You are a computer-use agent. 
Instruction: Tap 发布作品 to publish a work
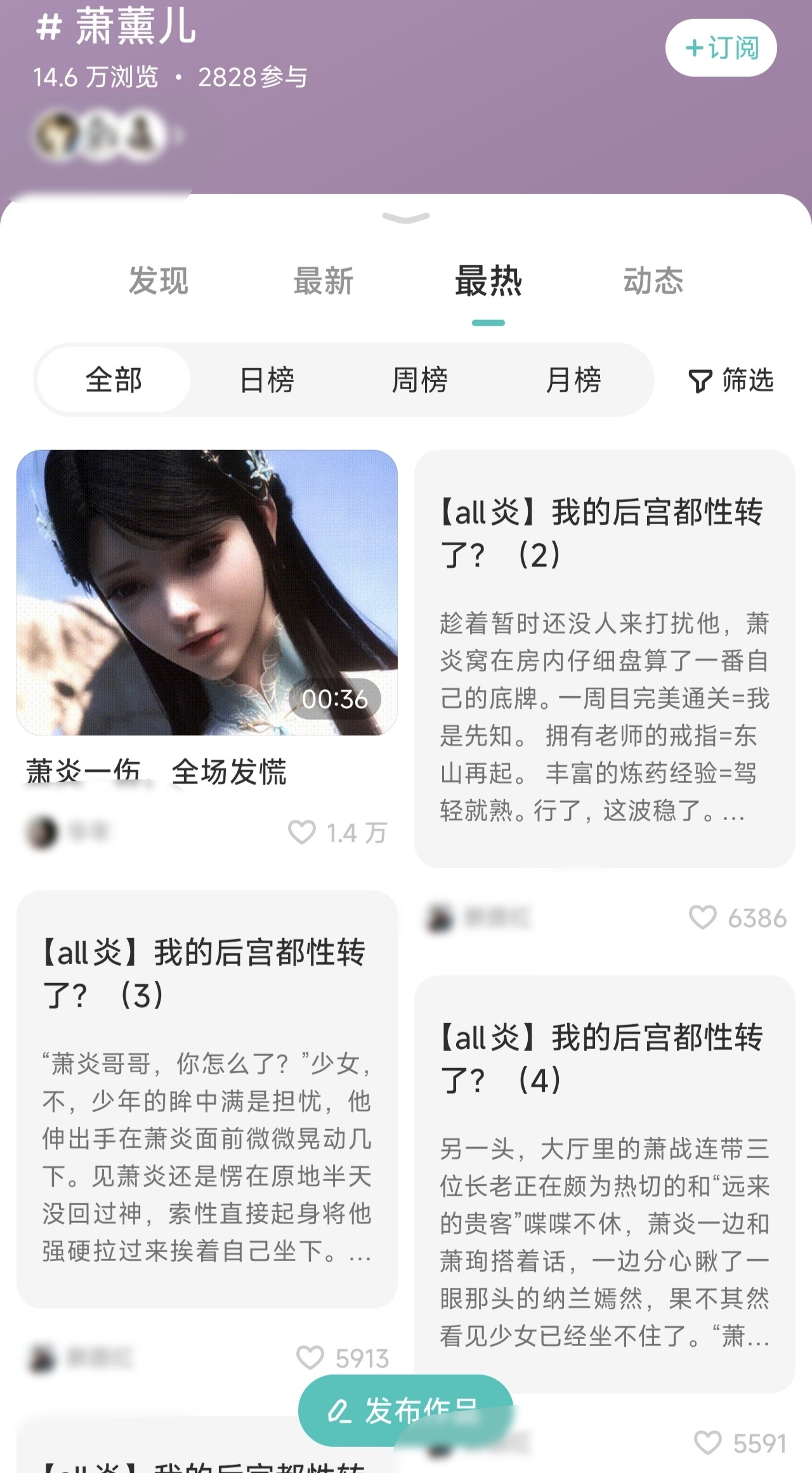[x=405, y=1410]
